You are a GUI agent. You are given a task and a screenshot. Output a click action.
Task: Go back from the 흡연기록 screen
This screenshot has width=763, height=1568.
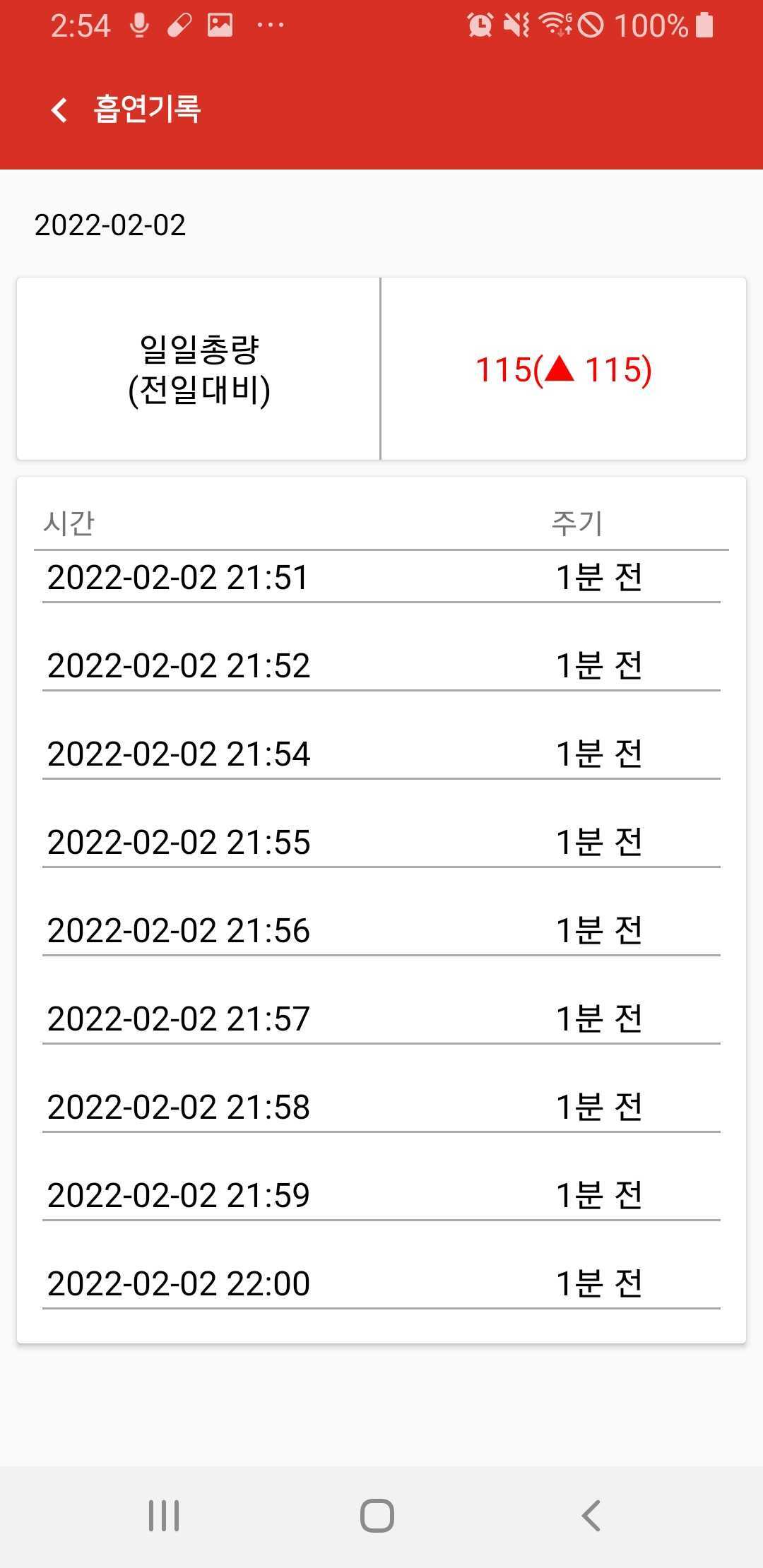tap(59, 109)
